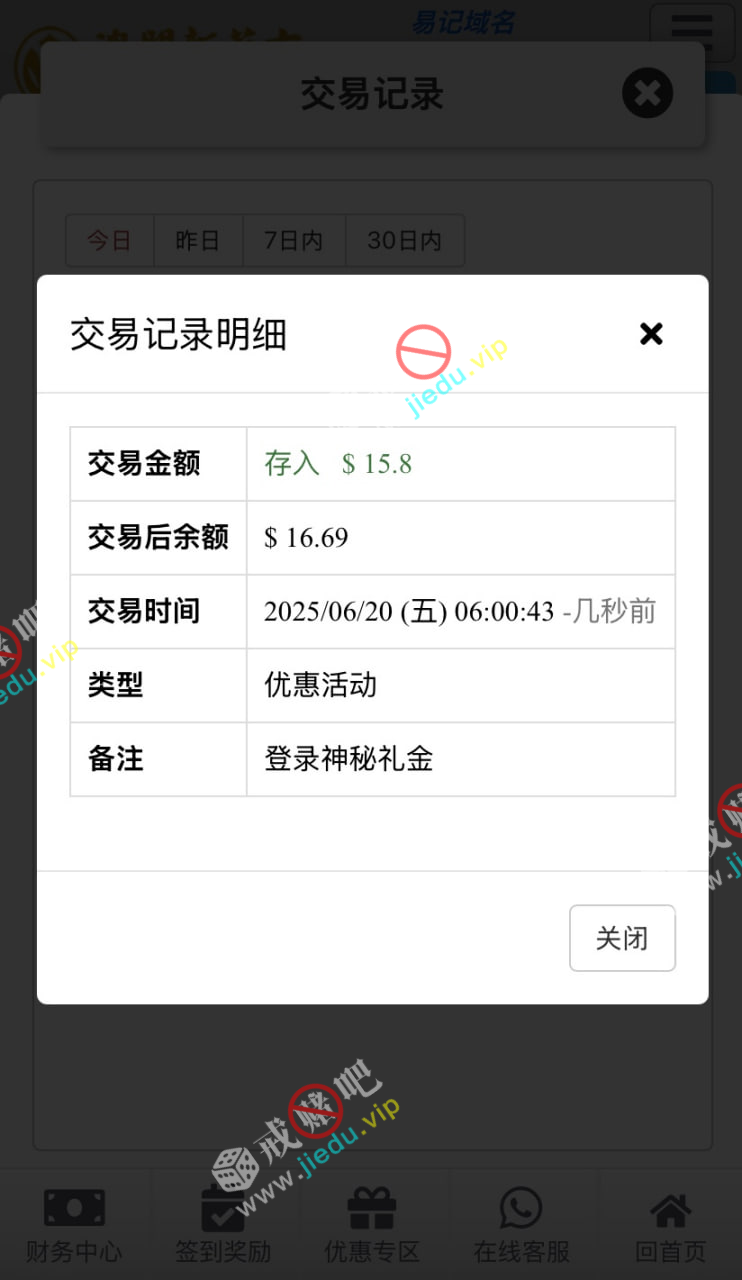Tap the 关闭 button
The width and height of the screenshot is (742, 1280).
(622, 938)
